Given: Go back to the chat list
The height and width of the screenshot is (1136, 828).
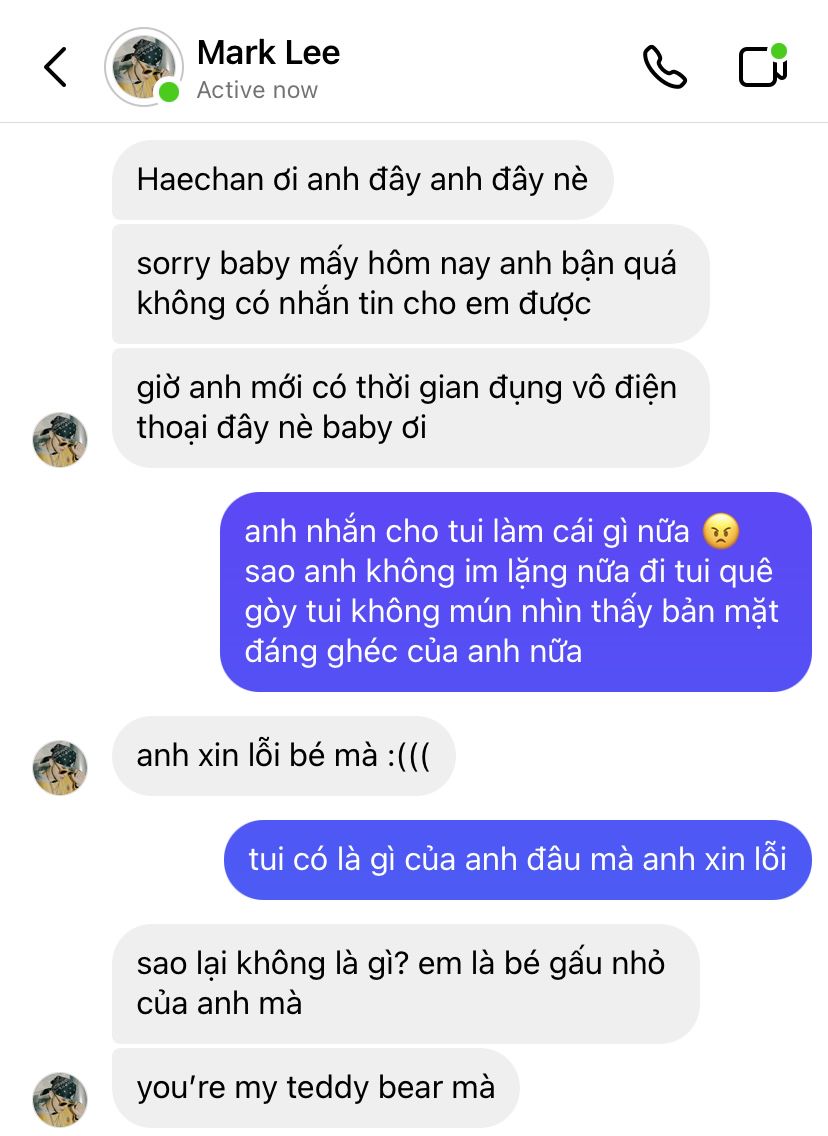Looking at the screenshot, I should (x=55, y=67).
